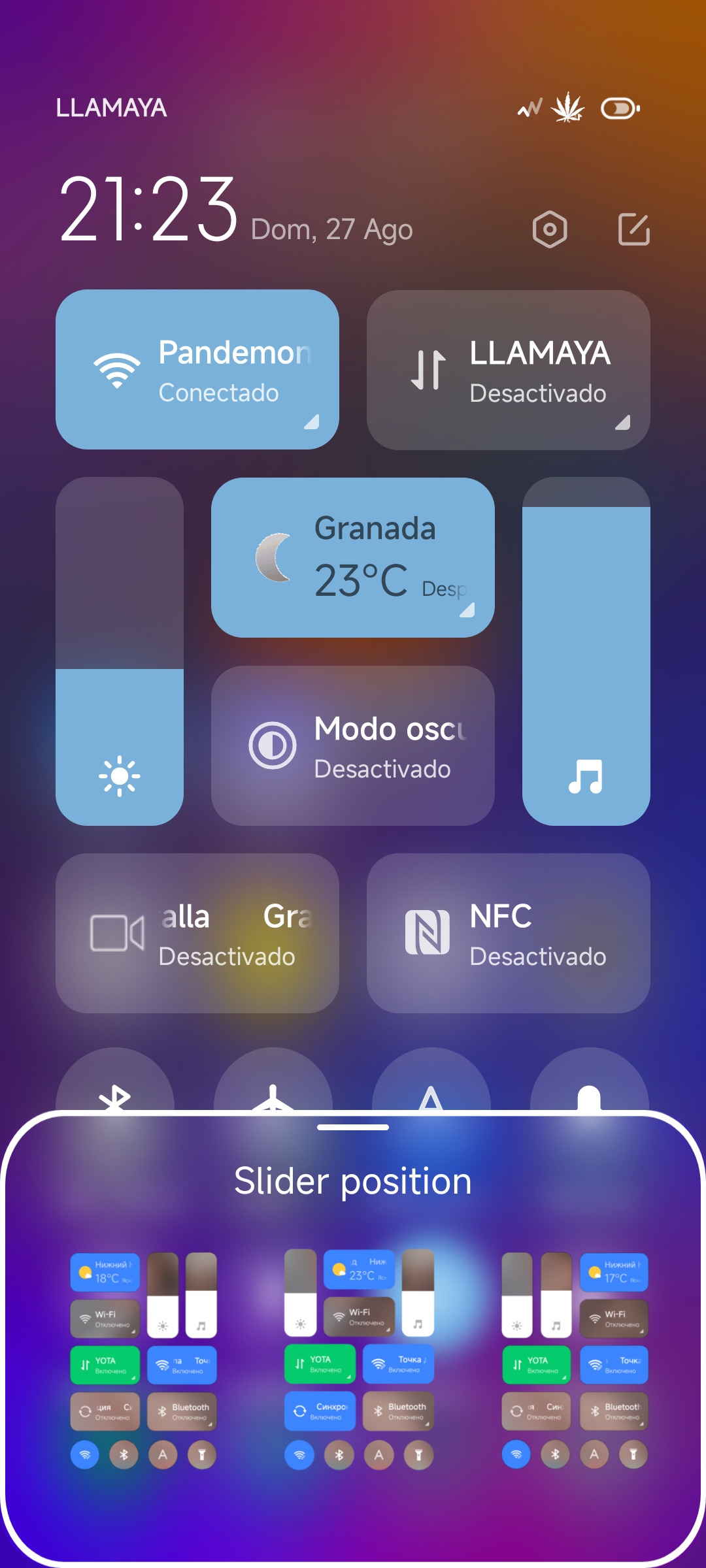
Task: Enable the screen recorder tile
Action: click(197, 933)
